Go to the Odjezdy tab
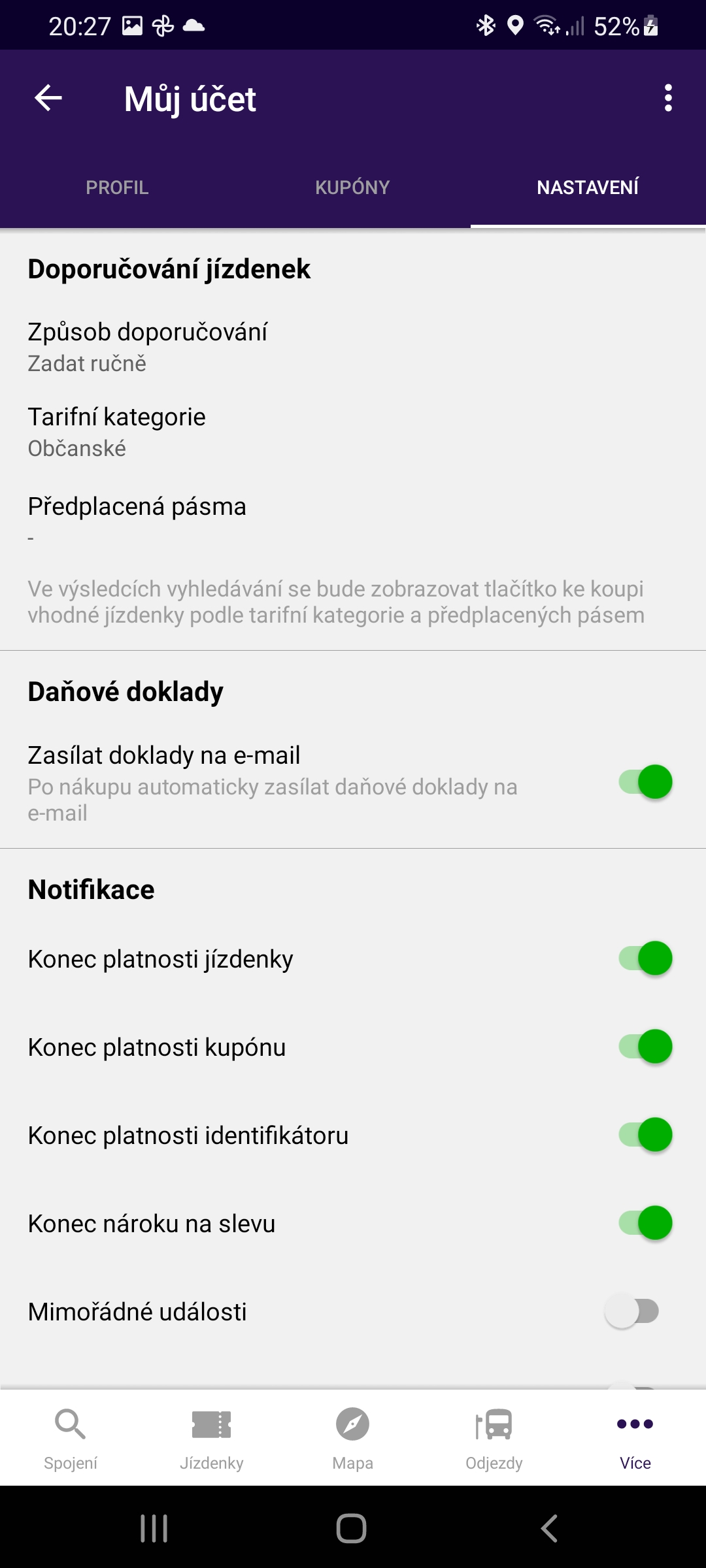The height and width of the screenshot is (1568, 706). coord(494,1438)
